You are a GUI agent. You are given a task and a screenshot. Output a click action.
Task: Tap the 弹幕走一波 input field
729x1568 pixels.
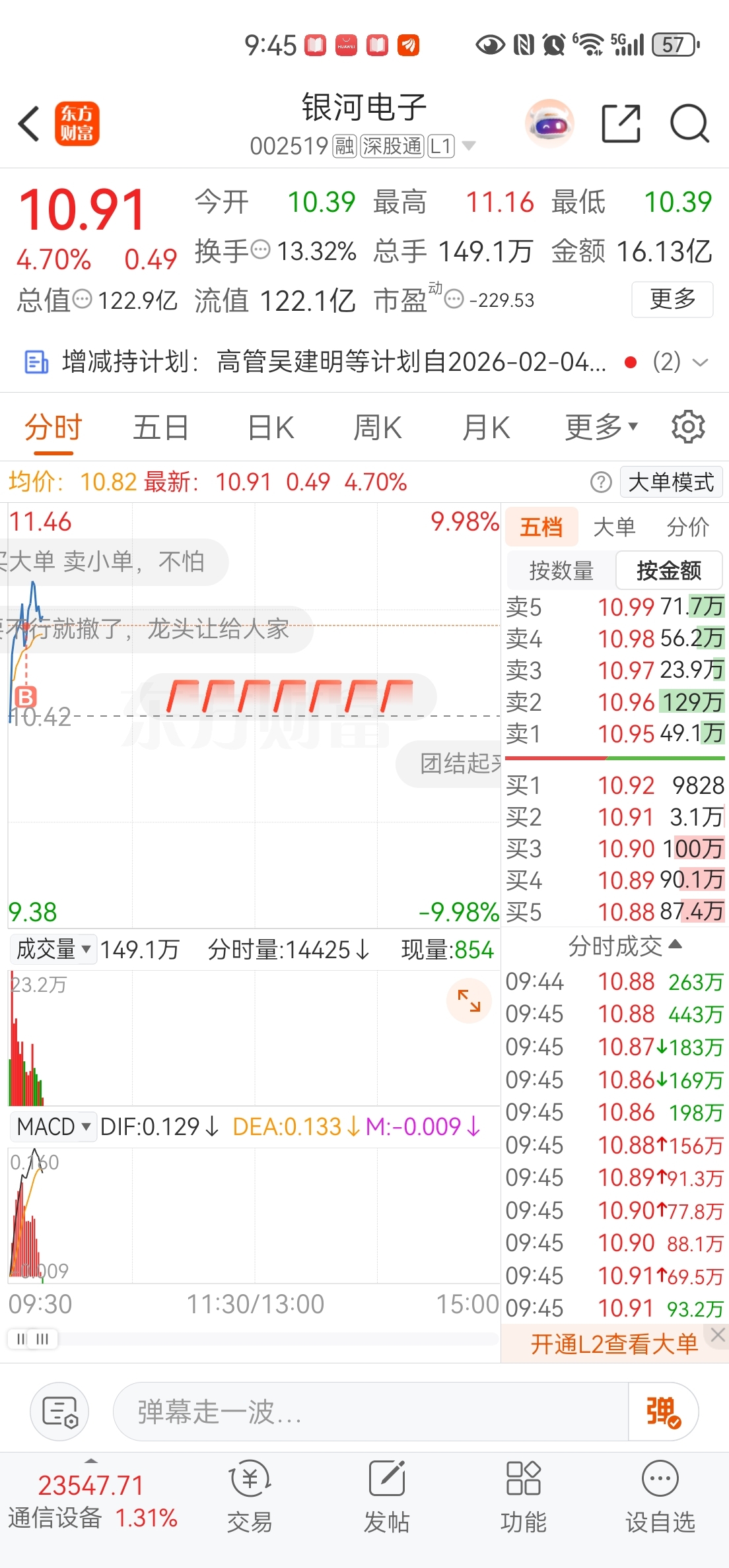[x=370, y=1412]
